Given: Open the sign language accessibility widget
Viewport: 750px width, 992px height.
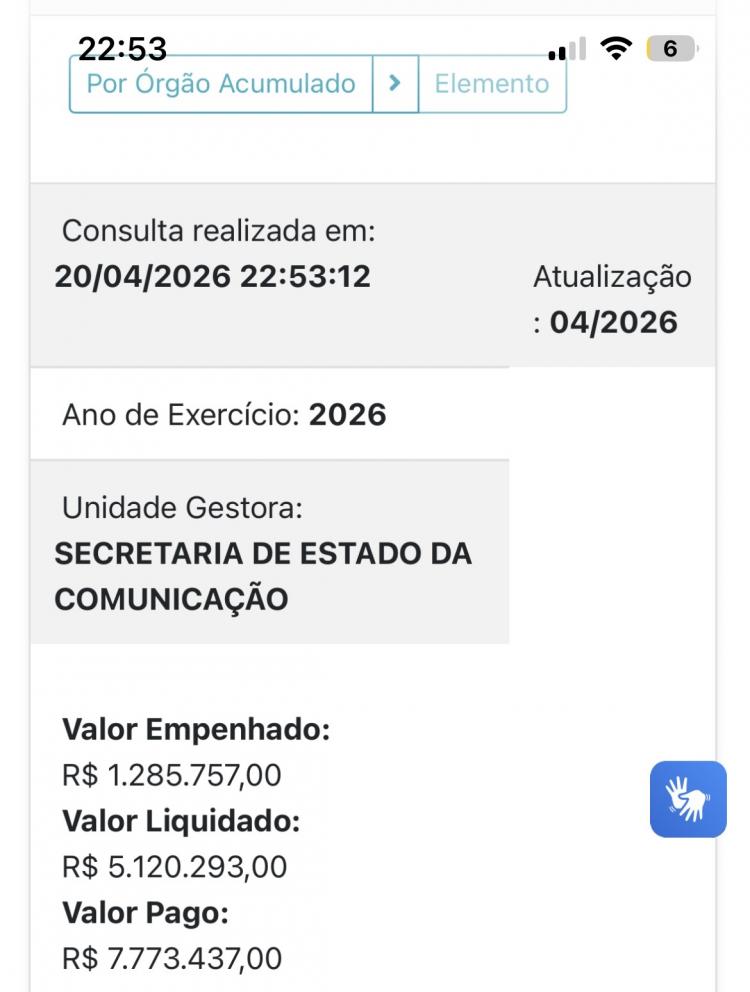Looking at the screenshot, I should pos(688,799).
